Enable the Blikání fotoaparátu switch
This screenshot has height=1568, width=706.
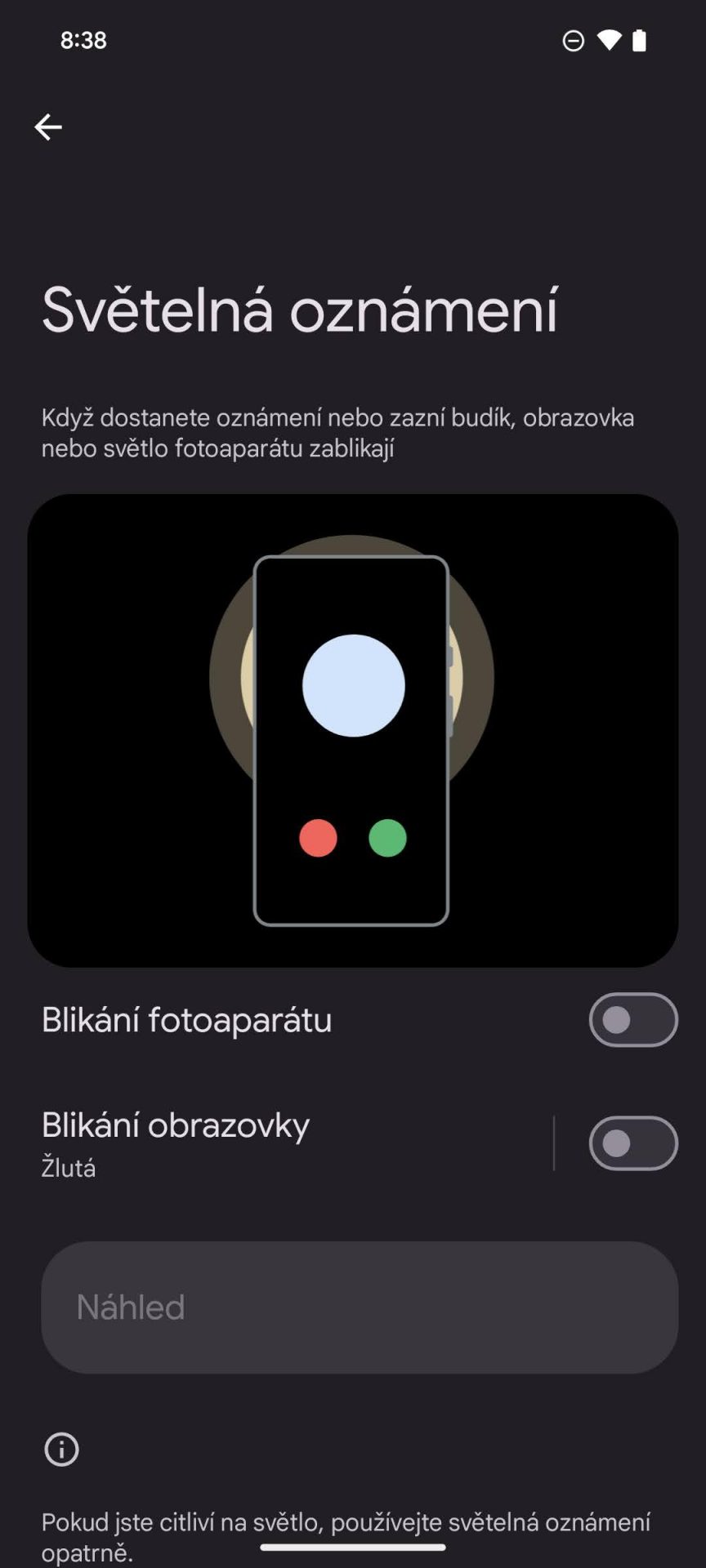click(x=633, y=1019)
